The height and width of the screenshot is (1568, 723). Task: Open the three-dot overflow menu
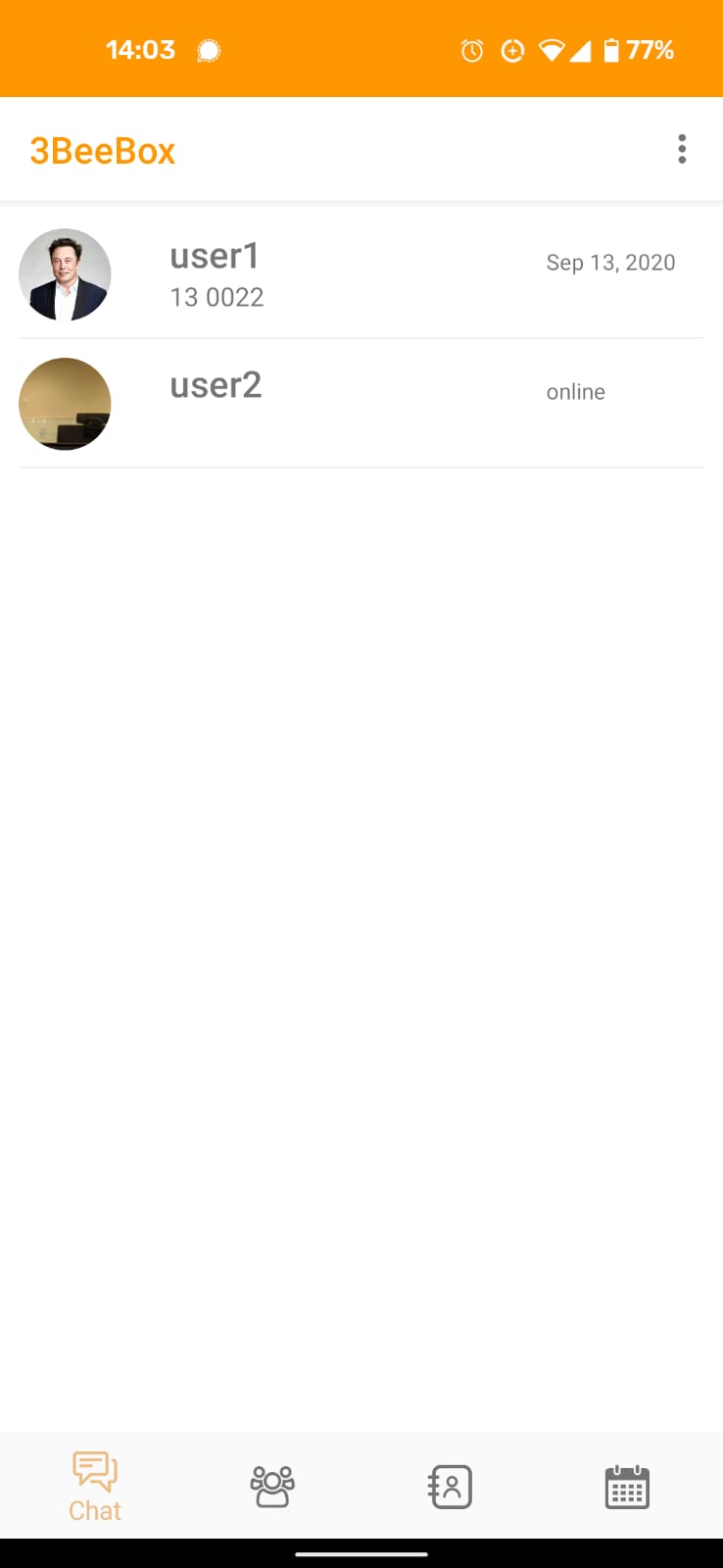pyautogui.click(x=682, y=149)
